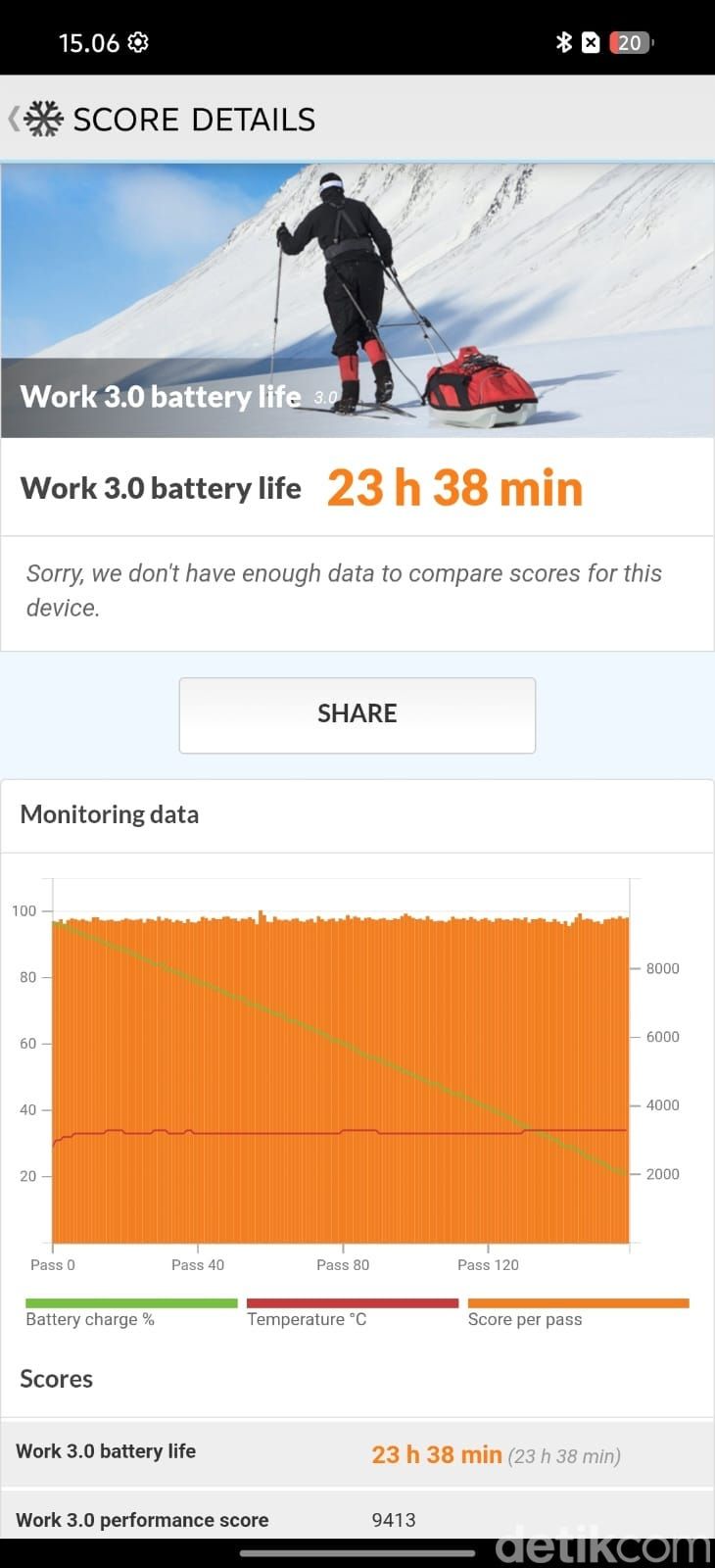Tap the Bluetooth status bar icon

pos(563,42)
